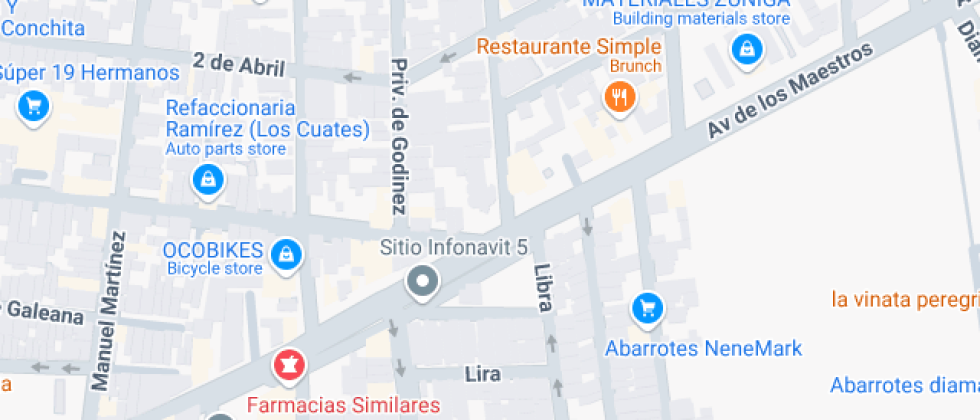Screen dimensions: 980x420
Task: Select the Farmacias Similares pharmacy pin
Action: [288, 366]
